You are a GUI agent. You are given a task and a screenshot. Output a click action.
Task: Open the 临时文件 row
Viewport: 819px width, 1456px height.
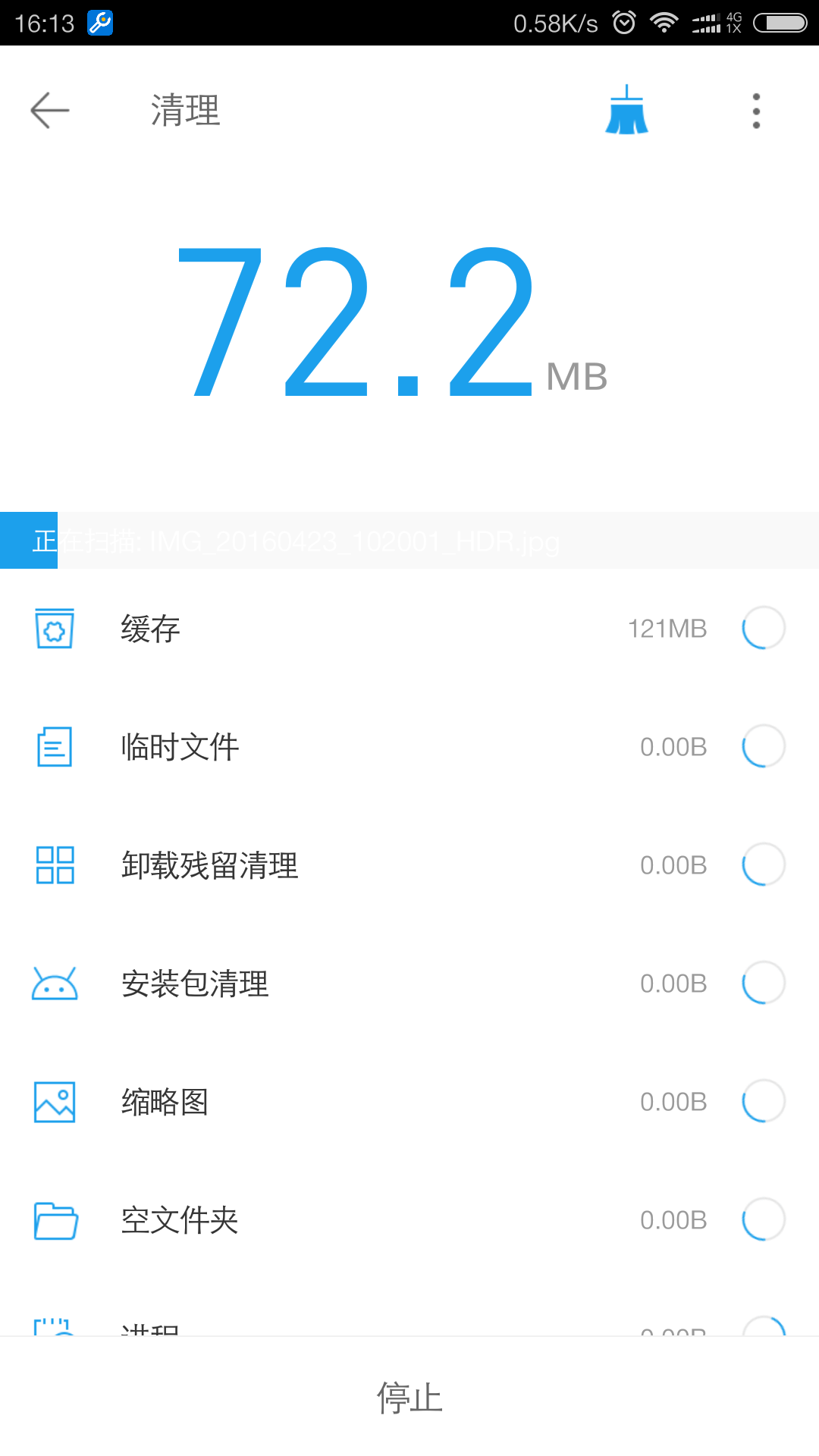[x=409, y=747]
